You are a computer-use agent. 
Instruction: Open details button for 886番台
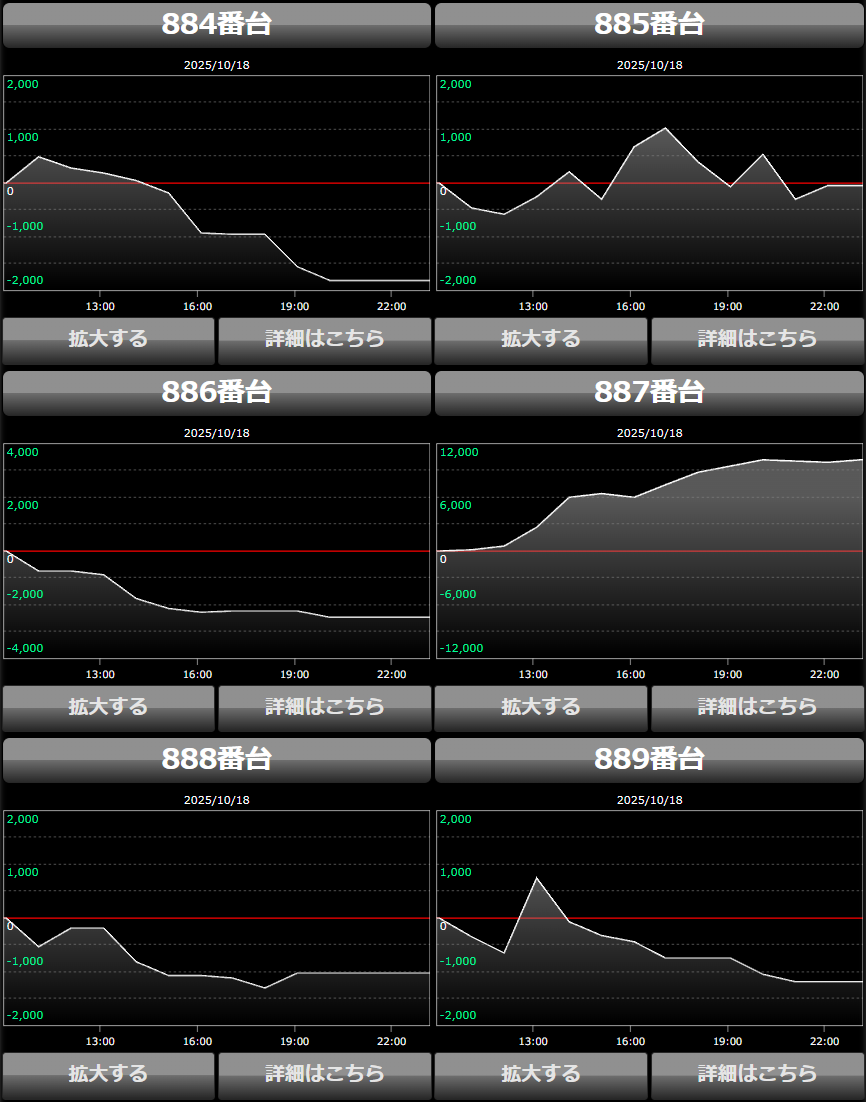324,708
